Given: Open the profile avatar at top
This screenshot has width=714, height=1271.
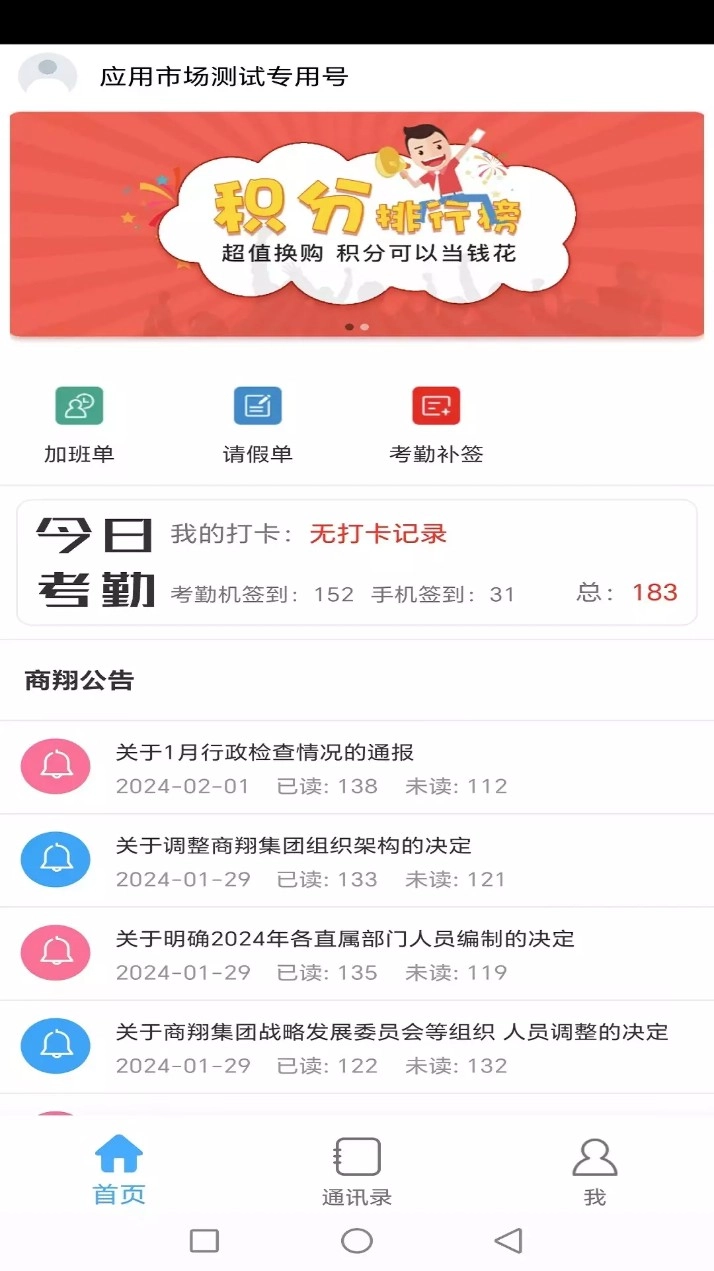Looking at the screenshot, I should pos(48,75).
